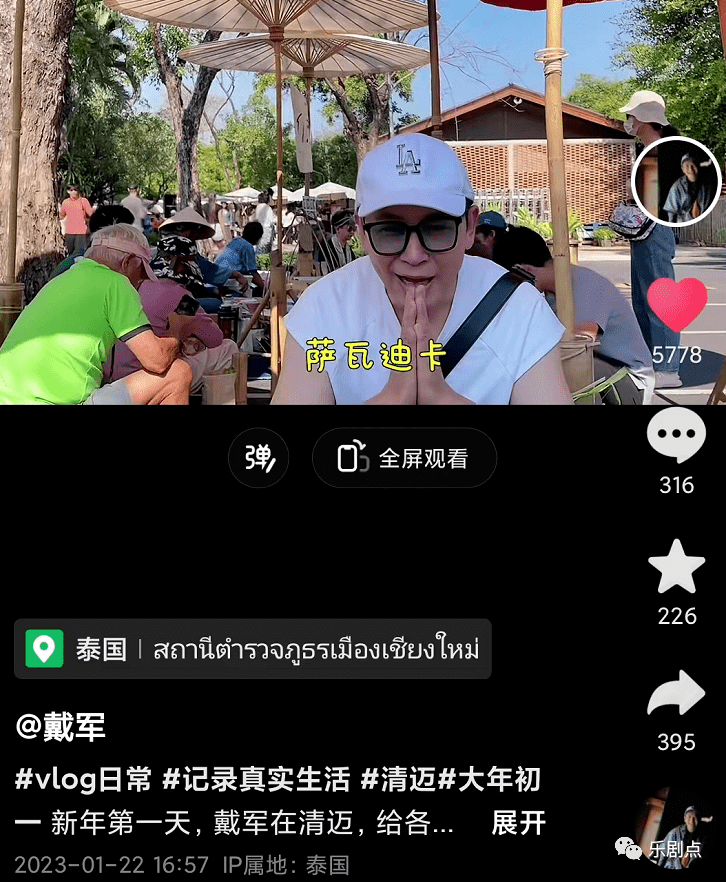Visit @戴军's profile page
The width and height of the screenshot is (726, 882).
(61, 726)
